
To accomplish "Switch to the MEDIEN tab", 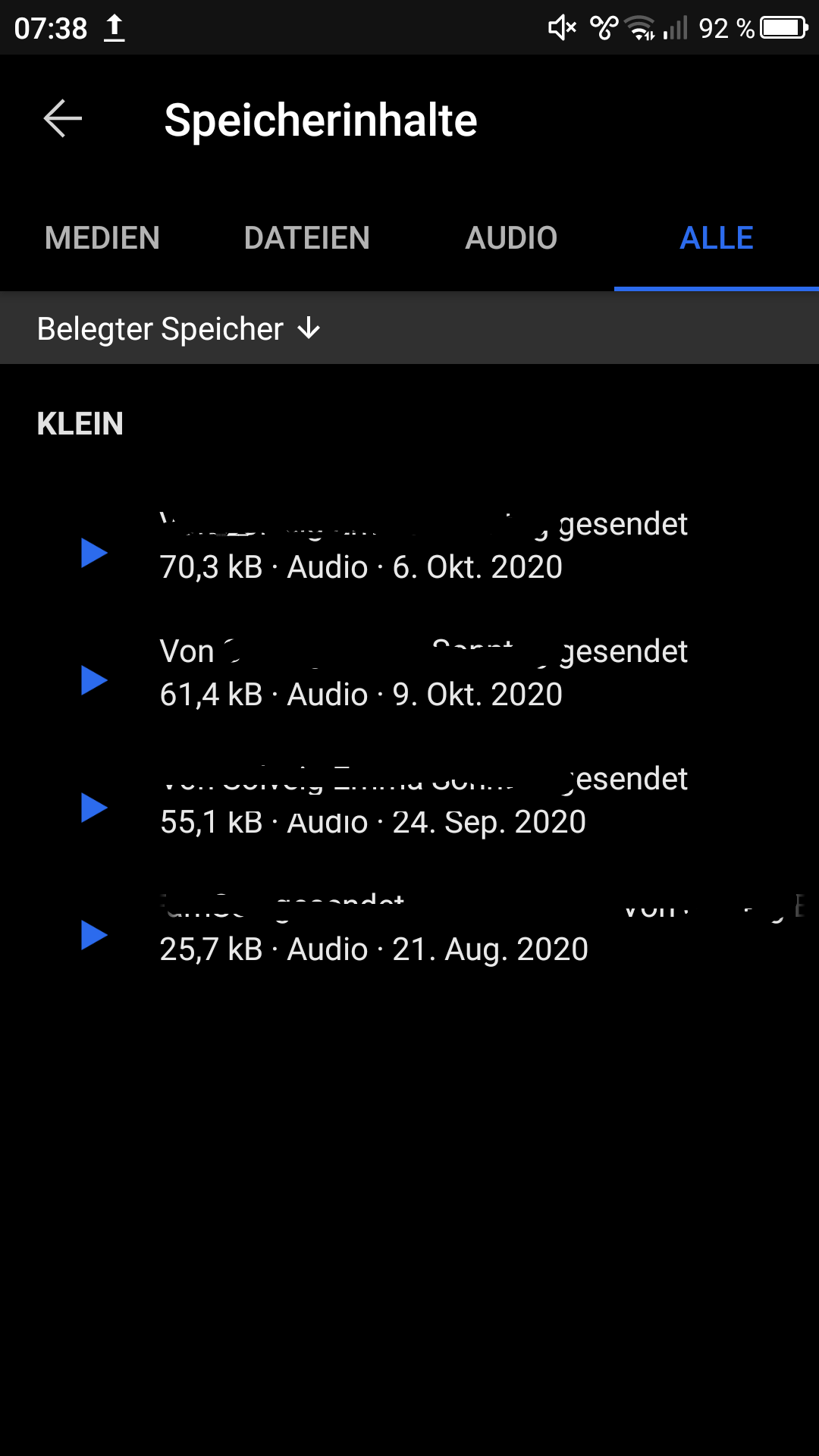I will point(102,238).
